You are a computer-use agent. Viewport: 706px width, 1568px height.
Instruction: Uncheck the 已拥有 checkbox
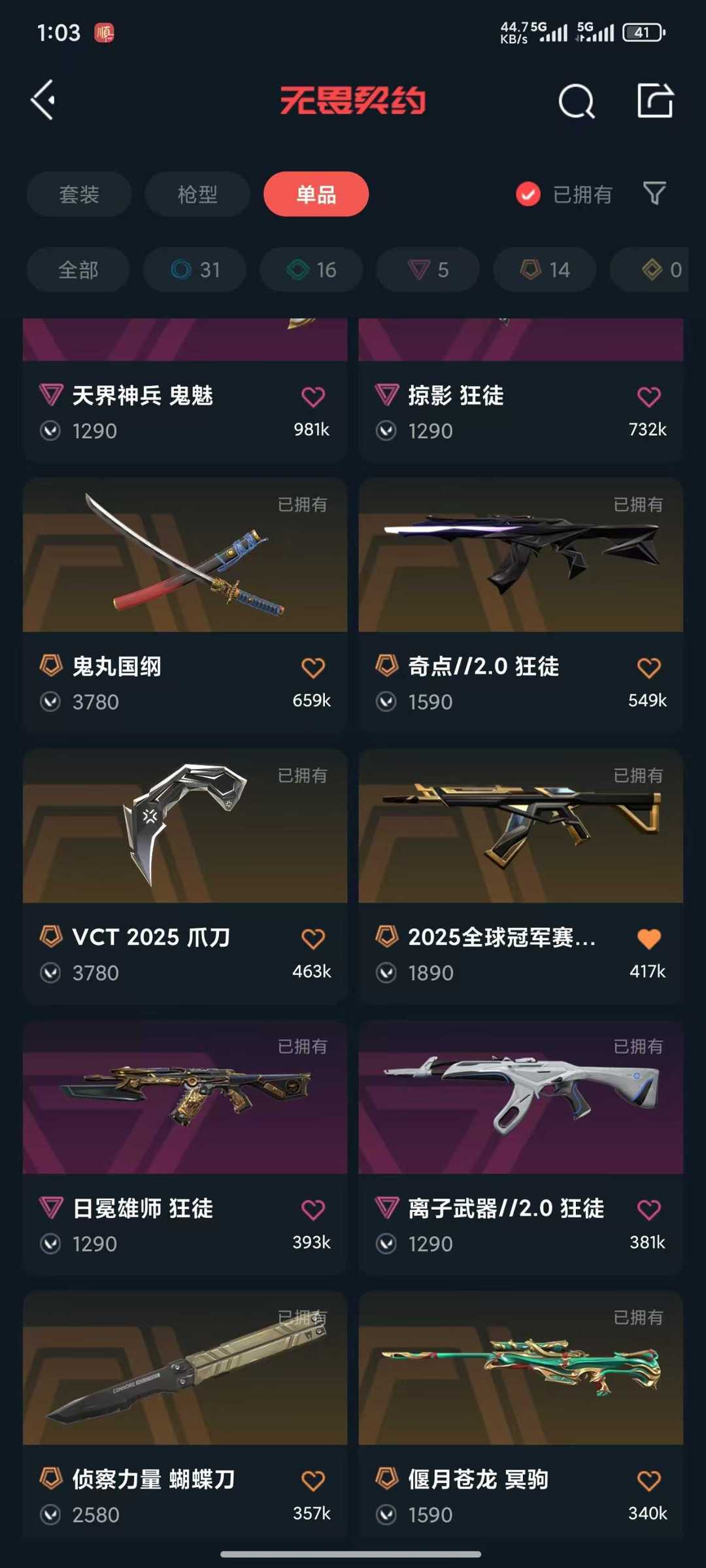coord(528,194)
